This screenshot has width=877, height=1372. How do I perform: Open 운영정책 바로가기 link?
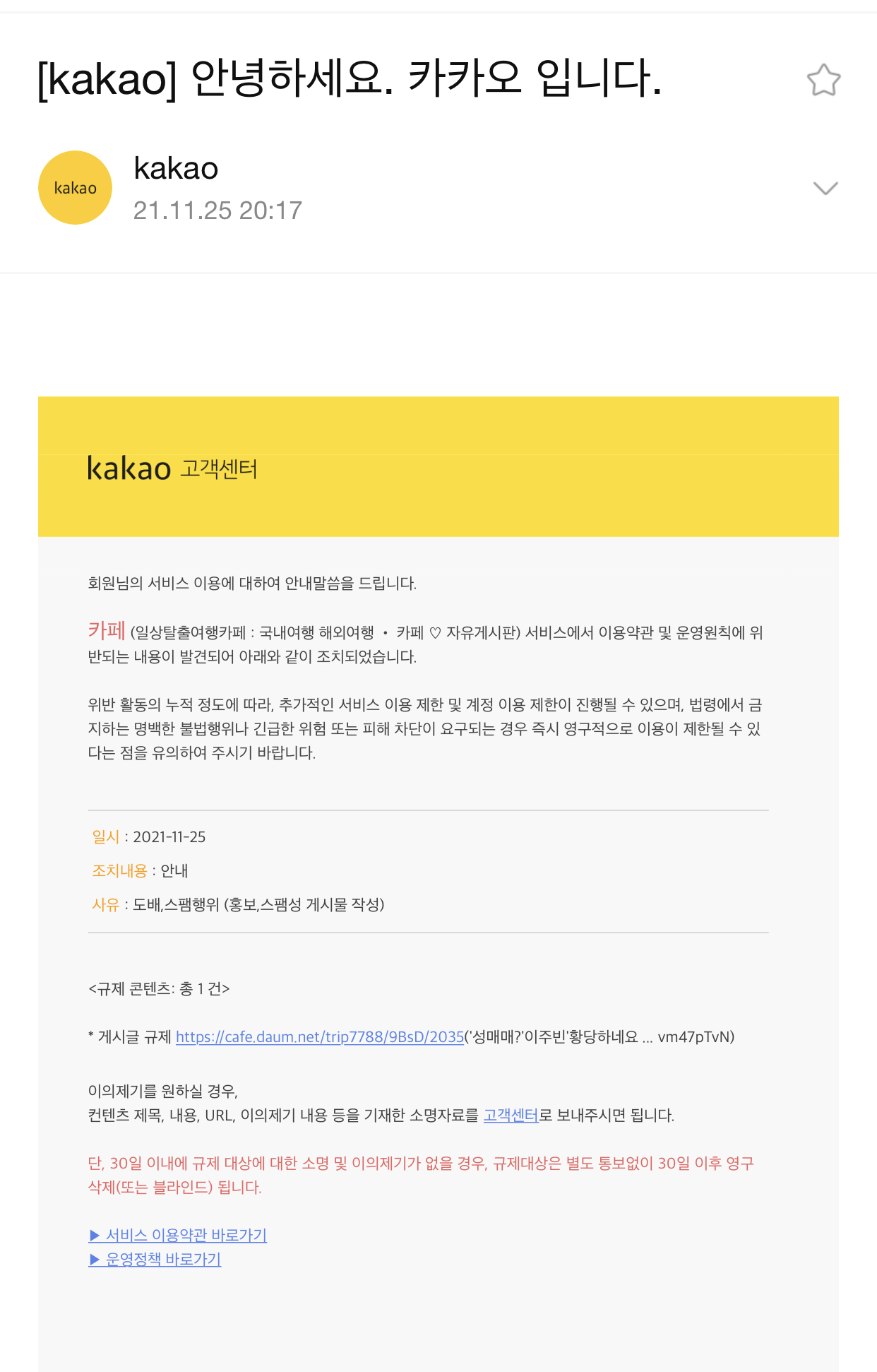(155, 1259)
